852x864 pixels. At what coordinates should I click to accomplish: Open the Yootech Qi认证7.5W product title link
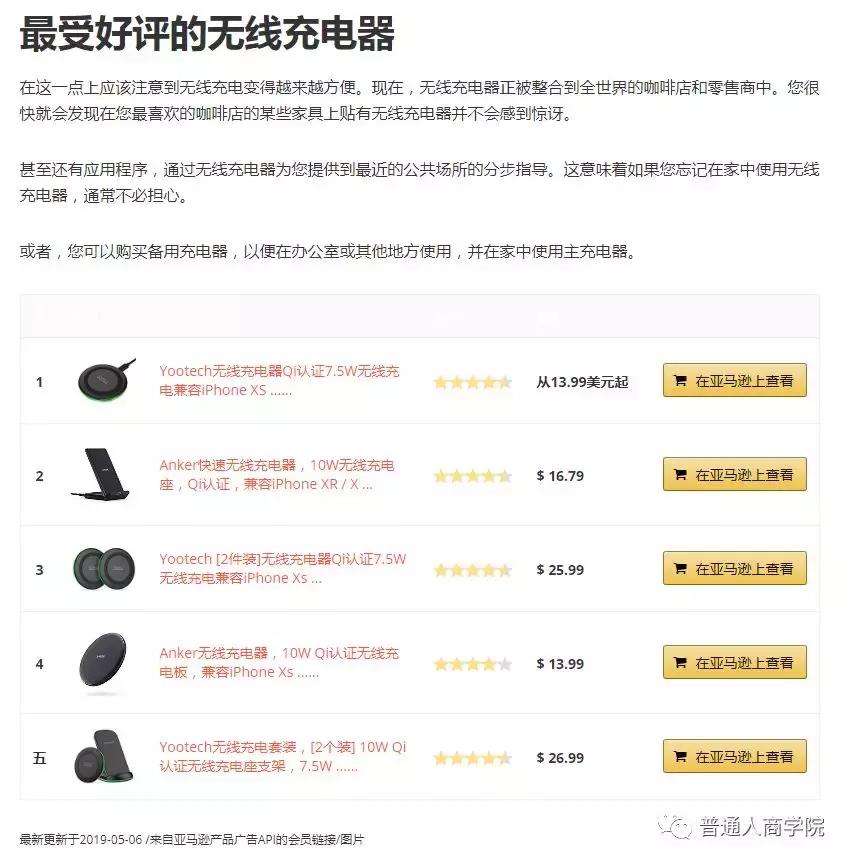tap(280, 381)
